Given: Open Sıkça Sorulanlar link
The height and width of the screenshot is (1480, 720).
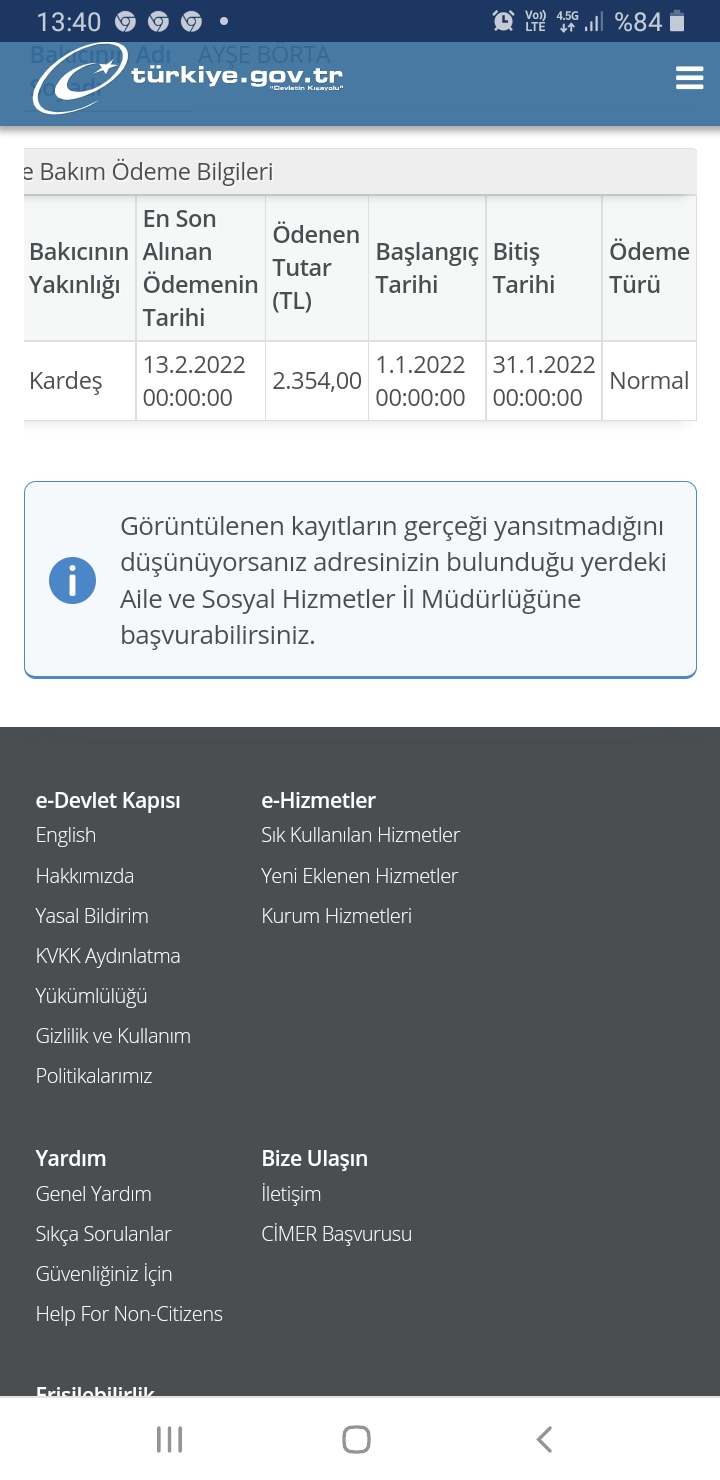Looking at the screenshot, I should [x=103, y=1234].
